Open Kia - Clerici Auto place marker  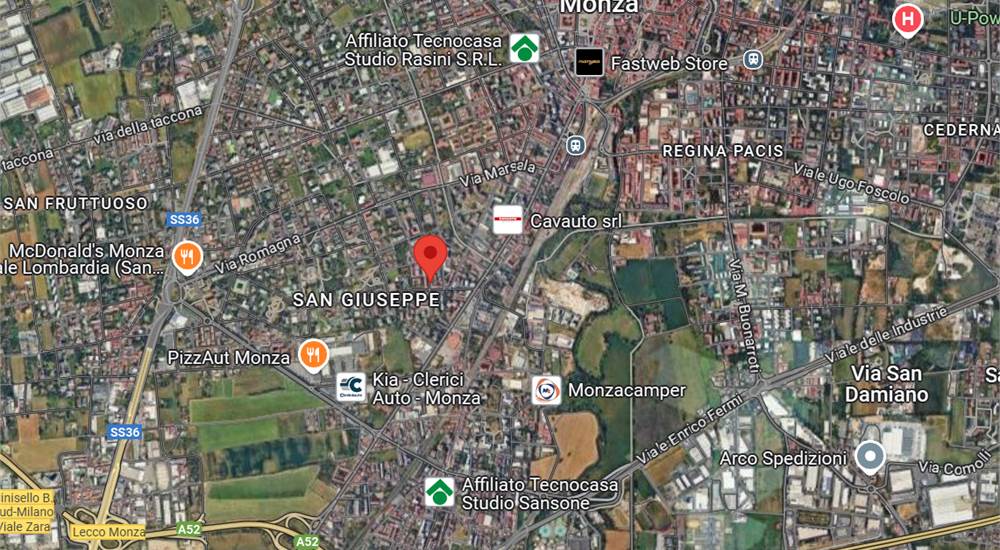click(351, 387)
